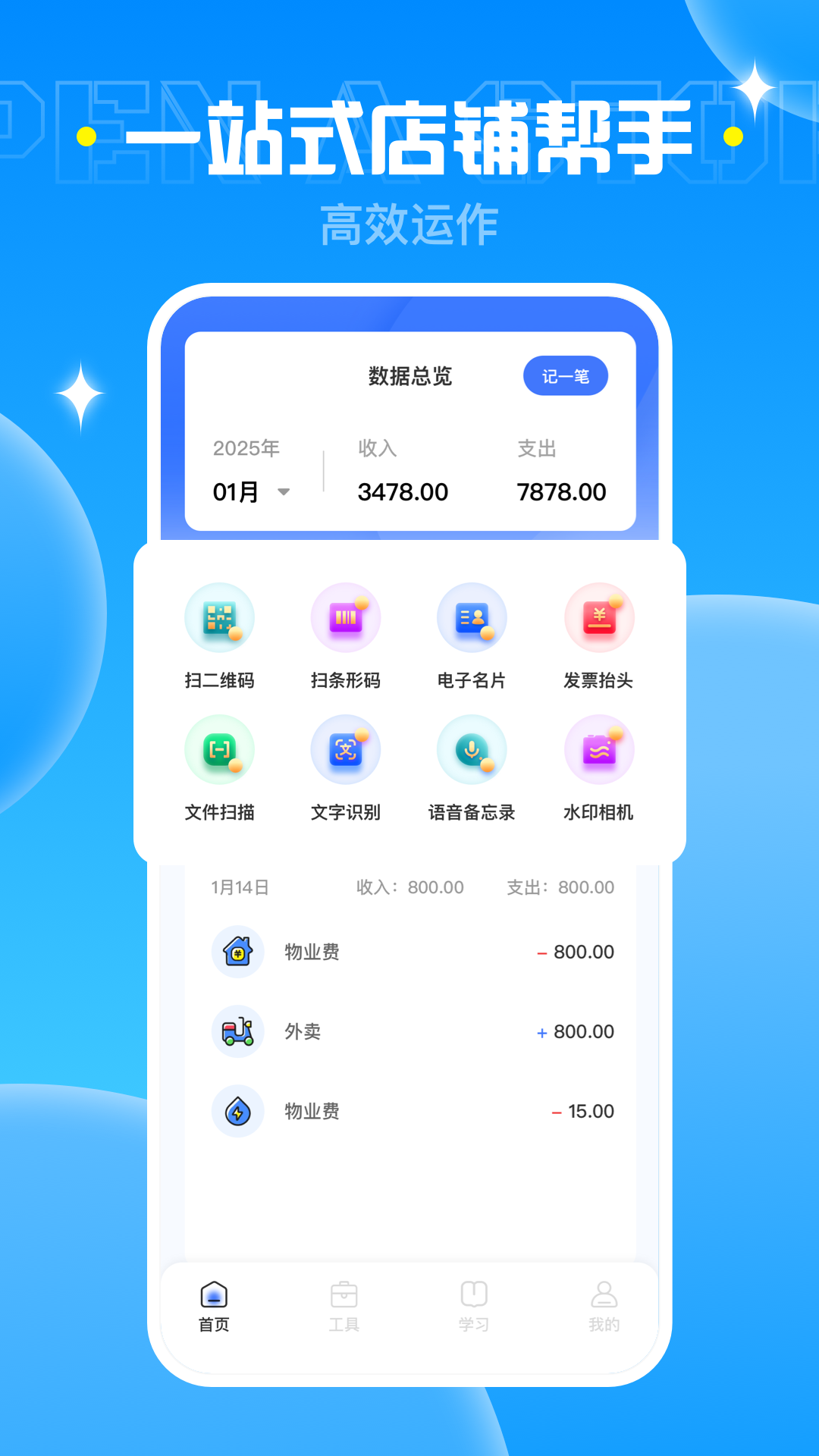Click the 外卖 delivery scooter icon
Screen dimensions: 819x1456
tap(237, 1031)
